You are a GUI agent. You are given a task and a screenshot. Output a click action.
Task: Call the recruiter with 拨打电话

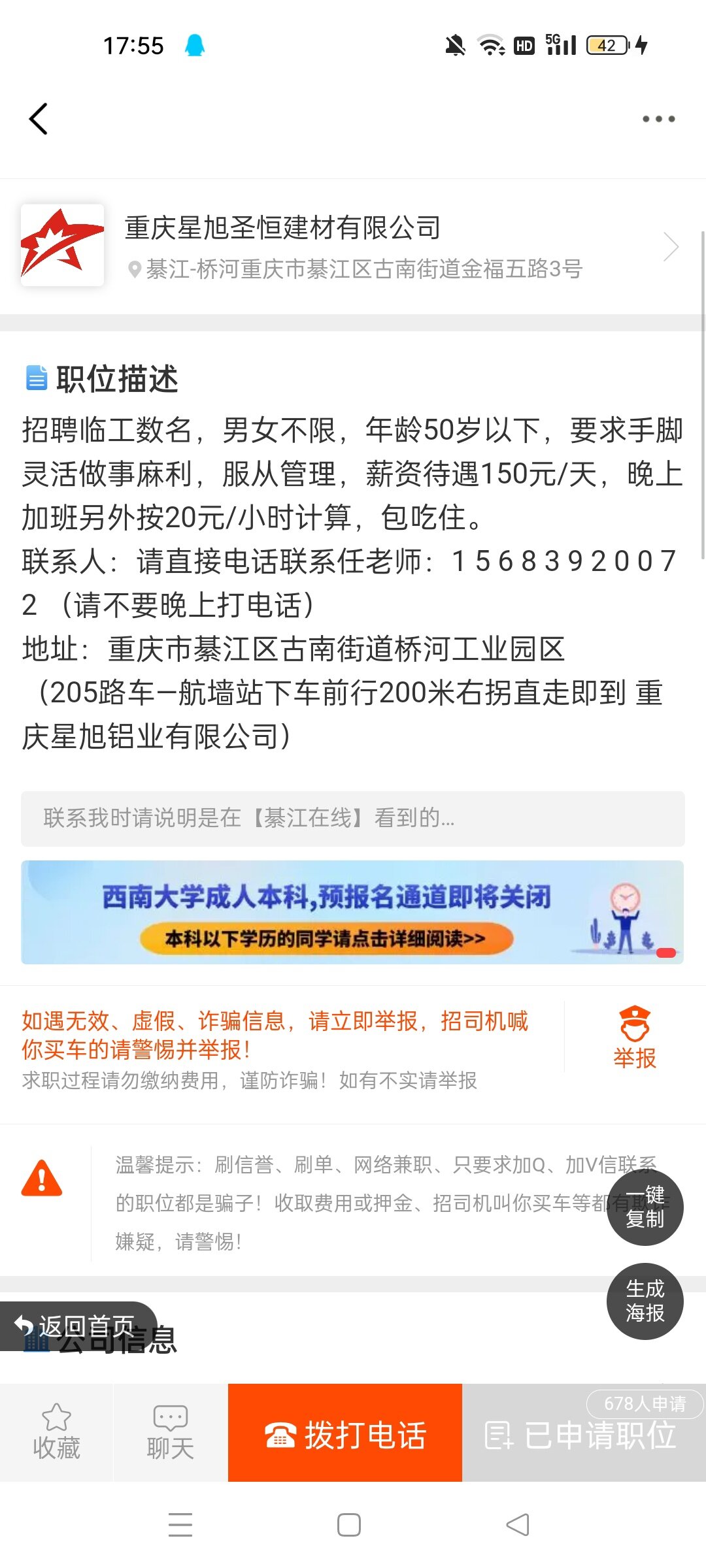coord(345,1435)
